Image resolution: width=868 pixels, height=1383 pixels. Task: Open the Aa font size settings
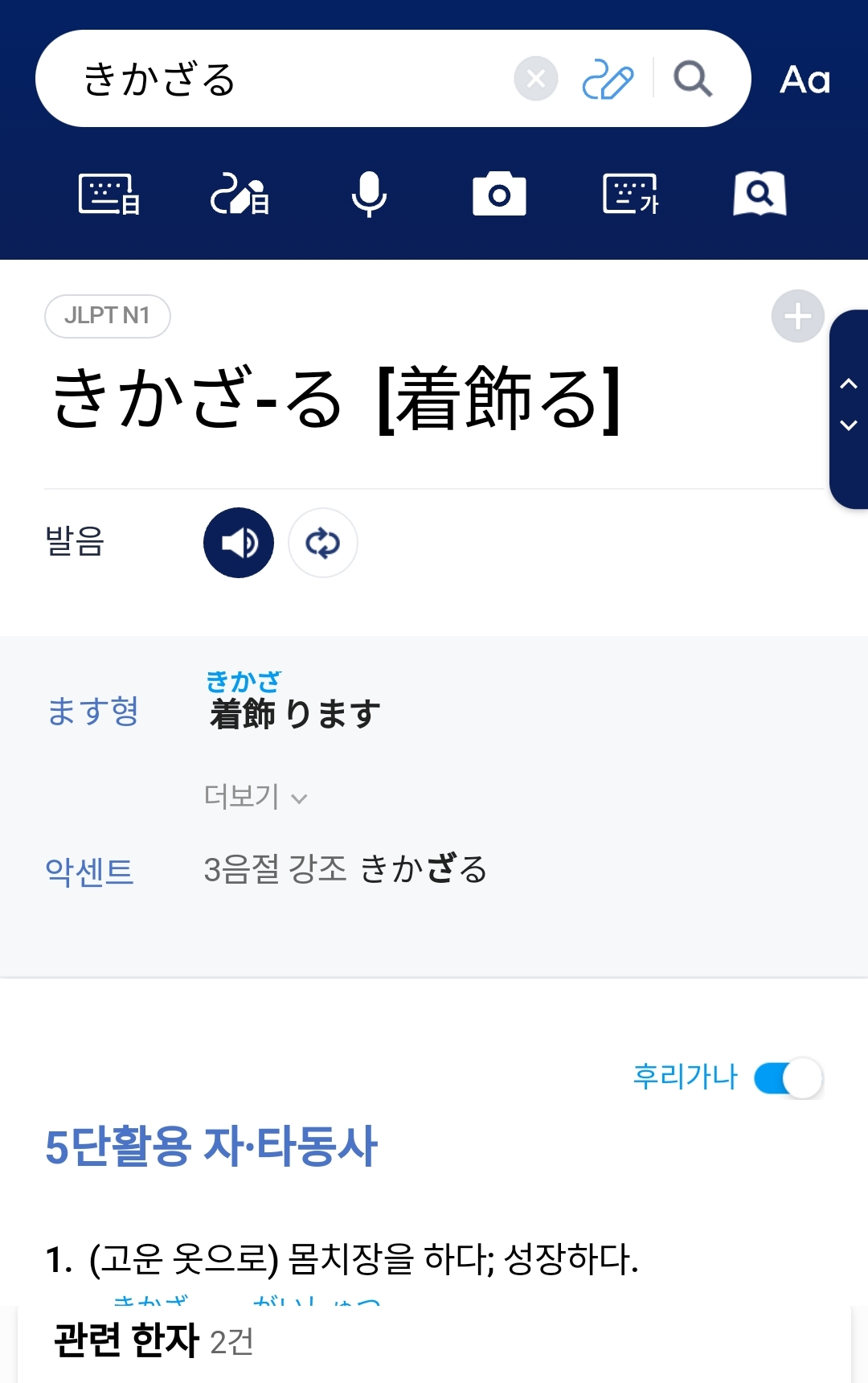coord(805,80)
